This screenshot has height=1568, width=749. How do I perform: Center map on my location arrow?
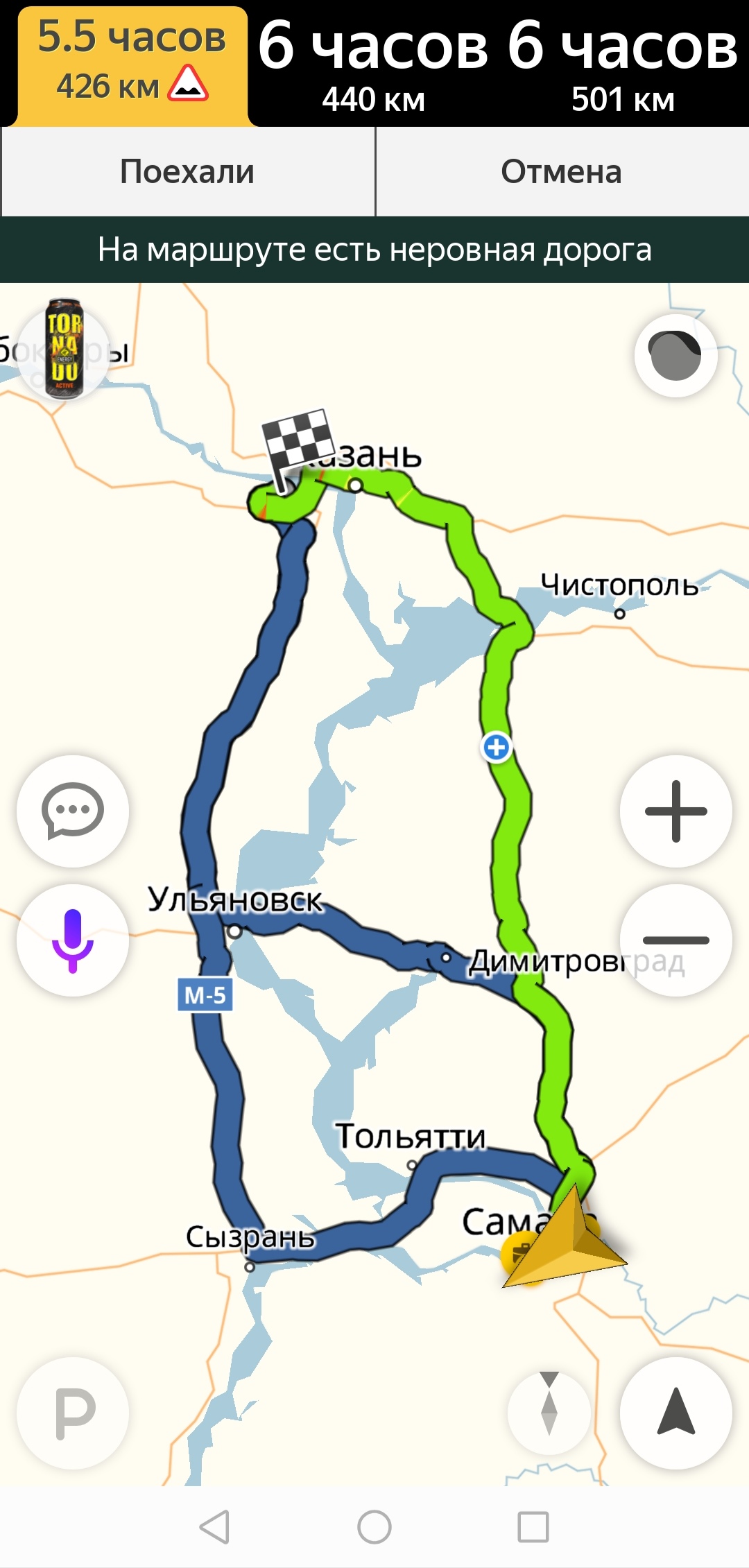(675, 1413)
